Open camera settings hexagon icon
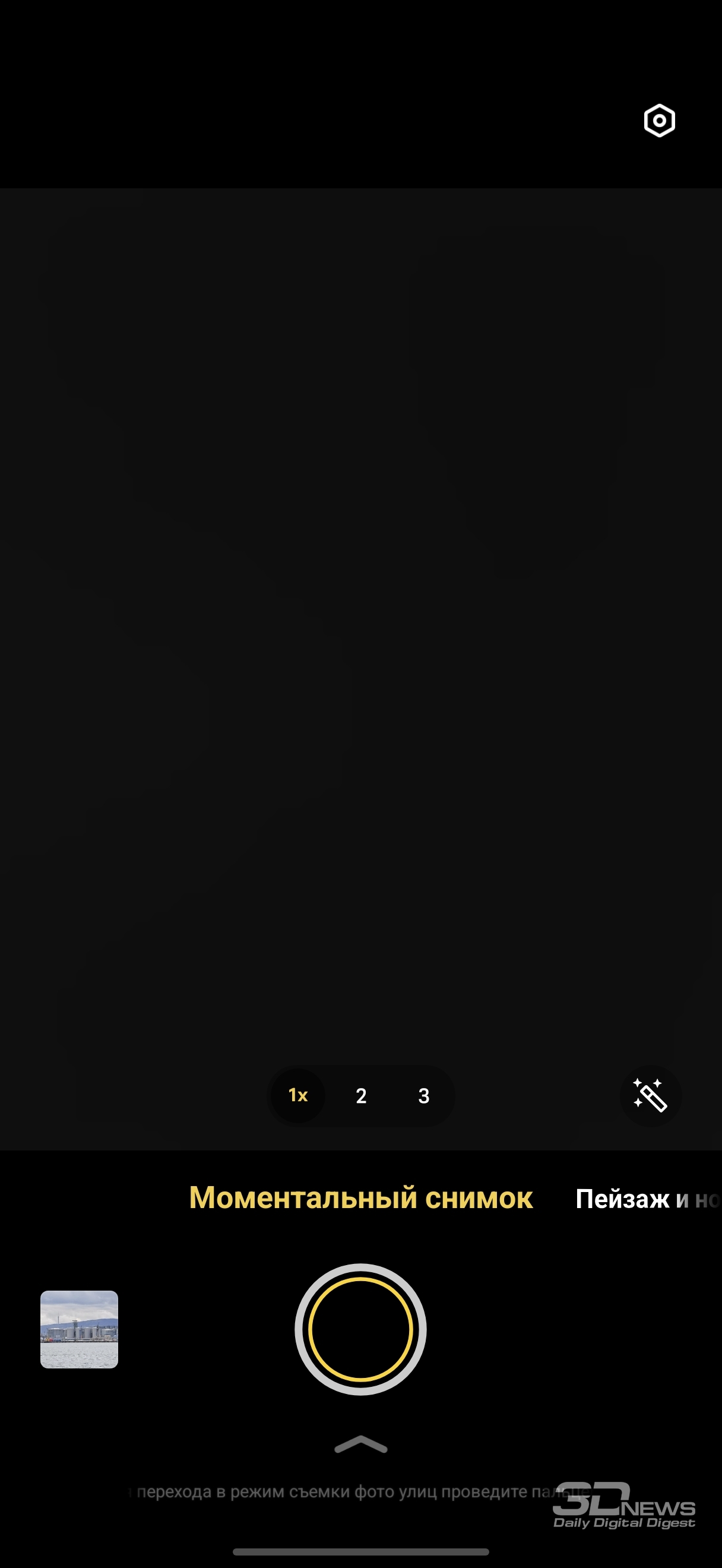Viewport: 722px width, 1568px height. pyautogui.click(x=659, y=121)
